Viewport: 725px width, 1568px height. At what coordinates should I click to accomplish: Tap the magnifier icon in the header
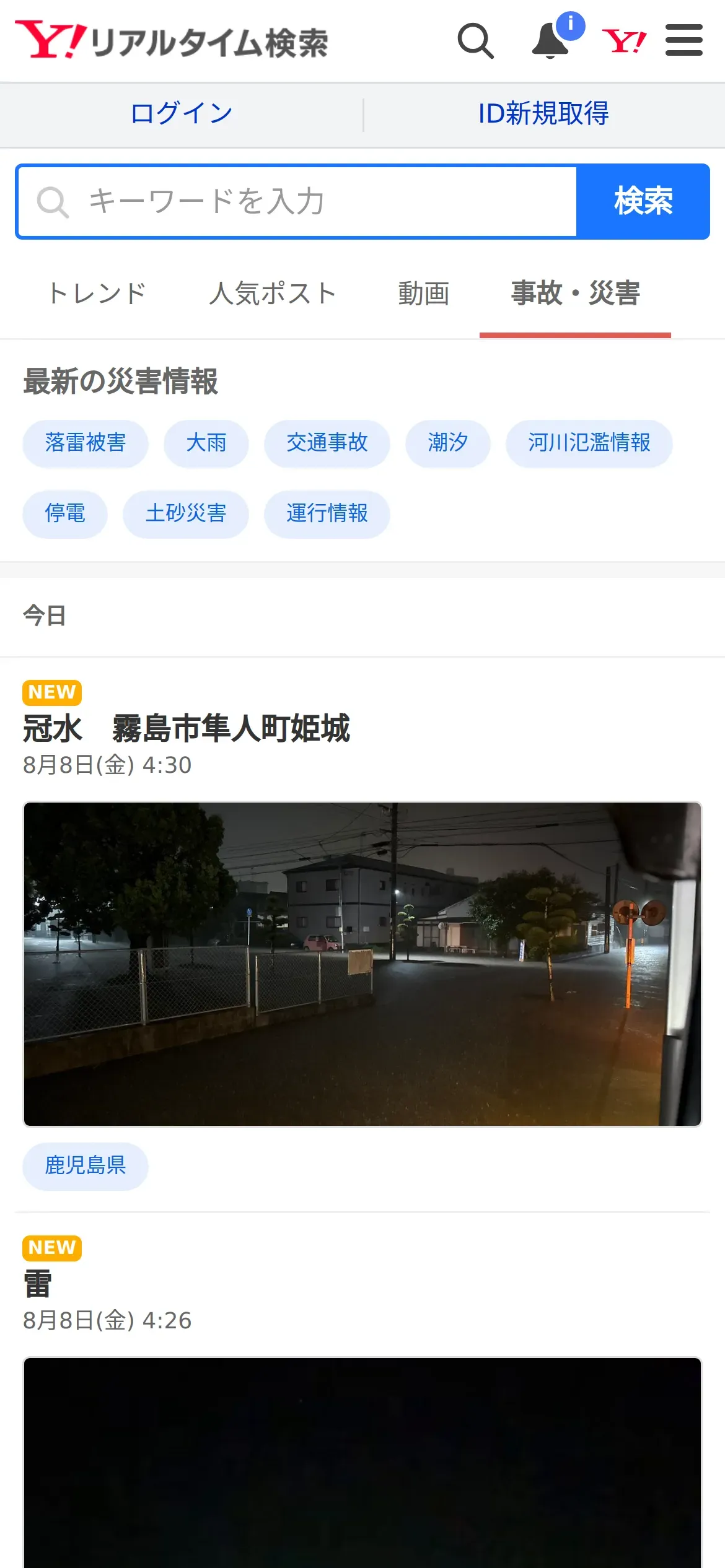click(475, 41)
